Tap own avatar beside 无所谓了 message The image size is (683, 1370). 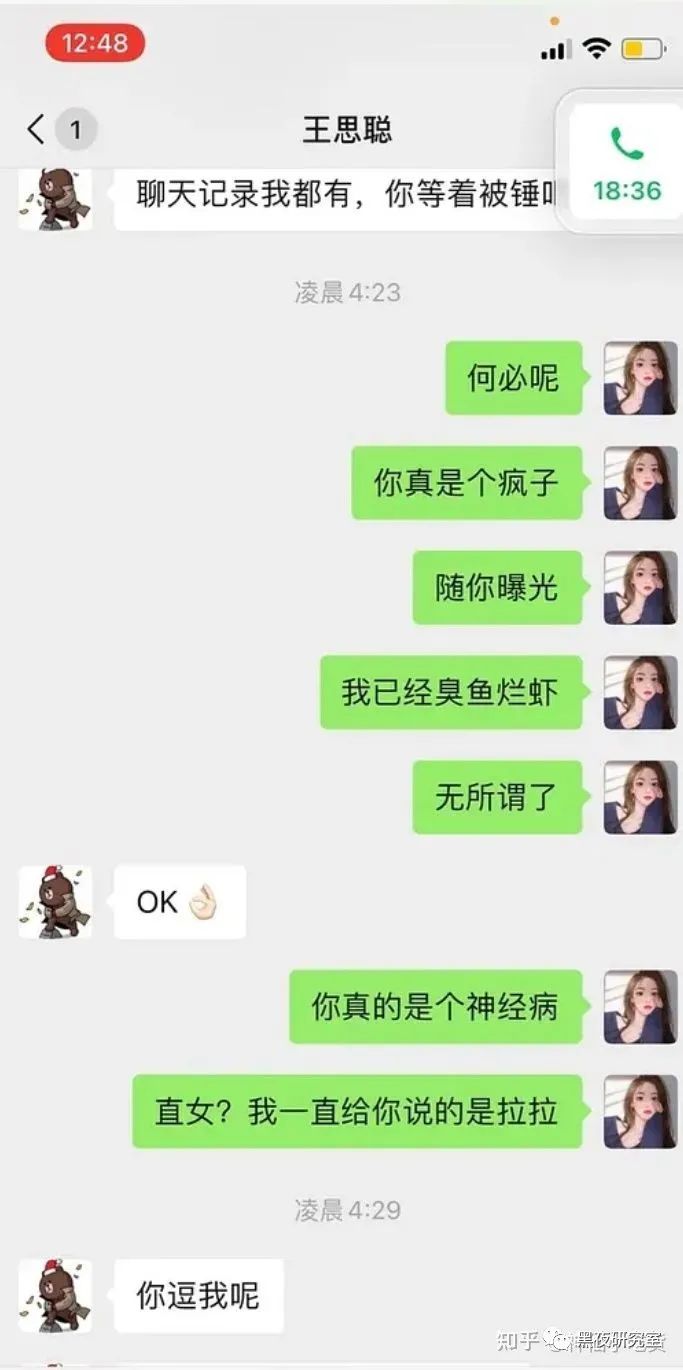point(640,797)
